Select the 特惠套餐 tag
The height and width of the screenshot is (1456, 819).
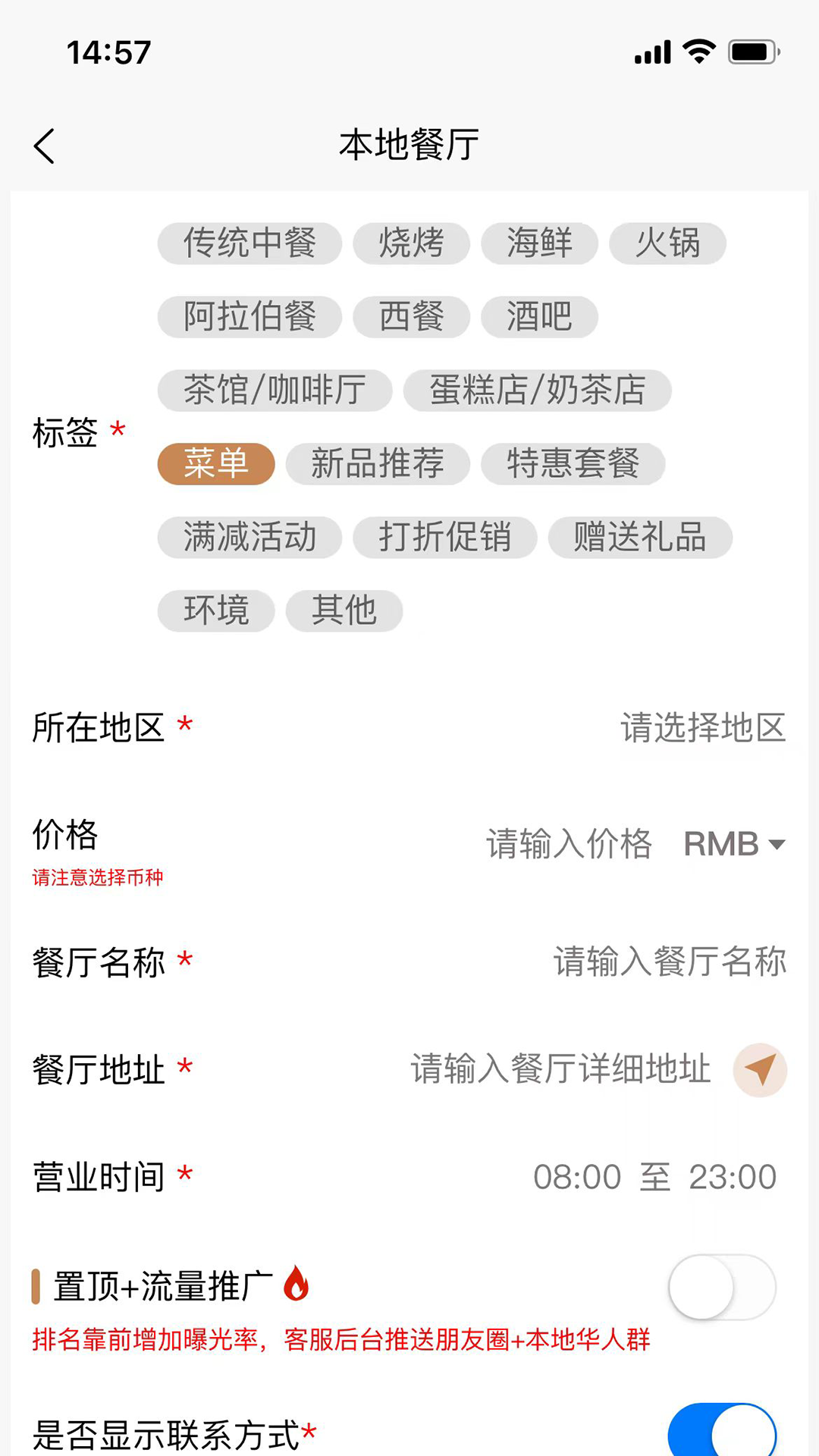(573, 464)
